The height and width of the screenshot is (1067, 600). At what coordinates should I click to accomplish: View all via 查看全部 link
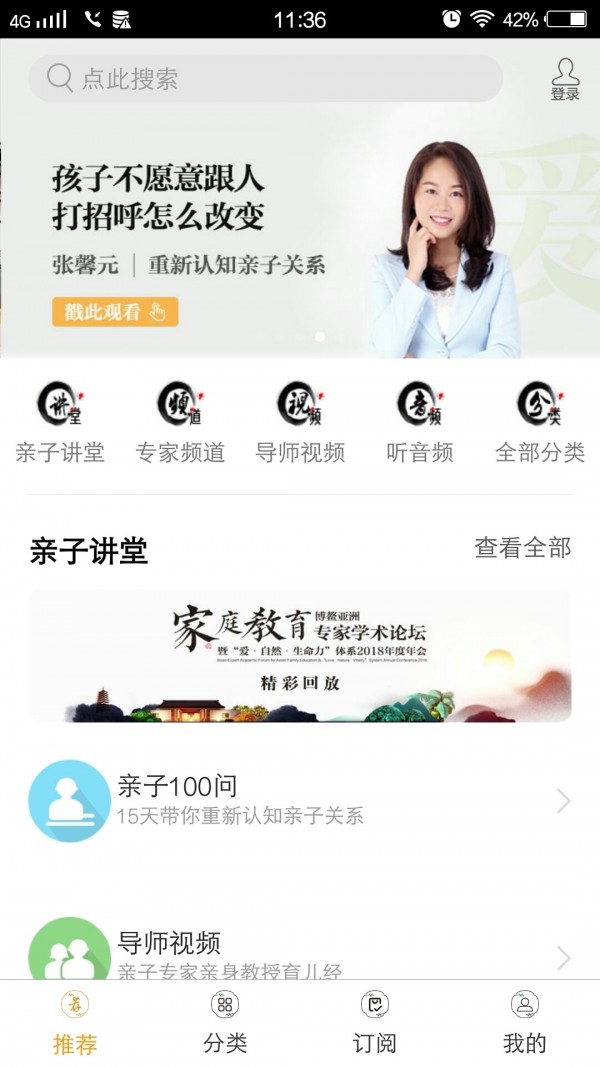point(522,548)
